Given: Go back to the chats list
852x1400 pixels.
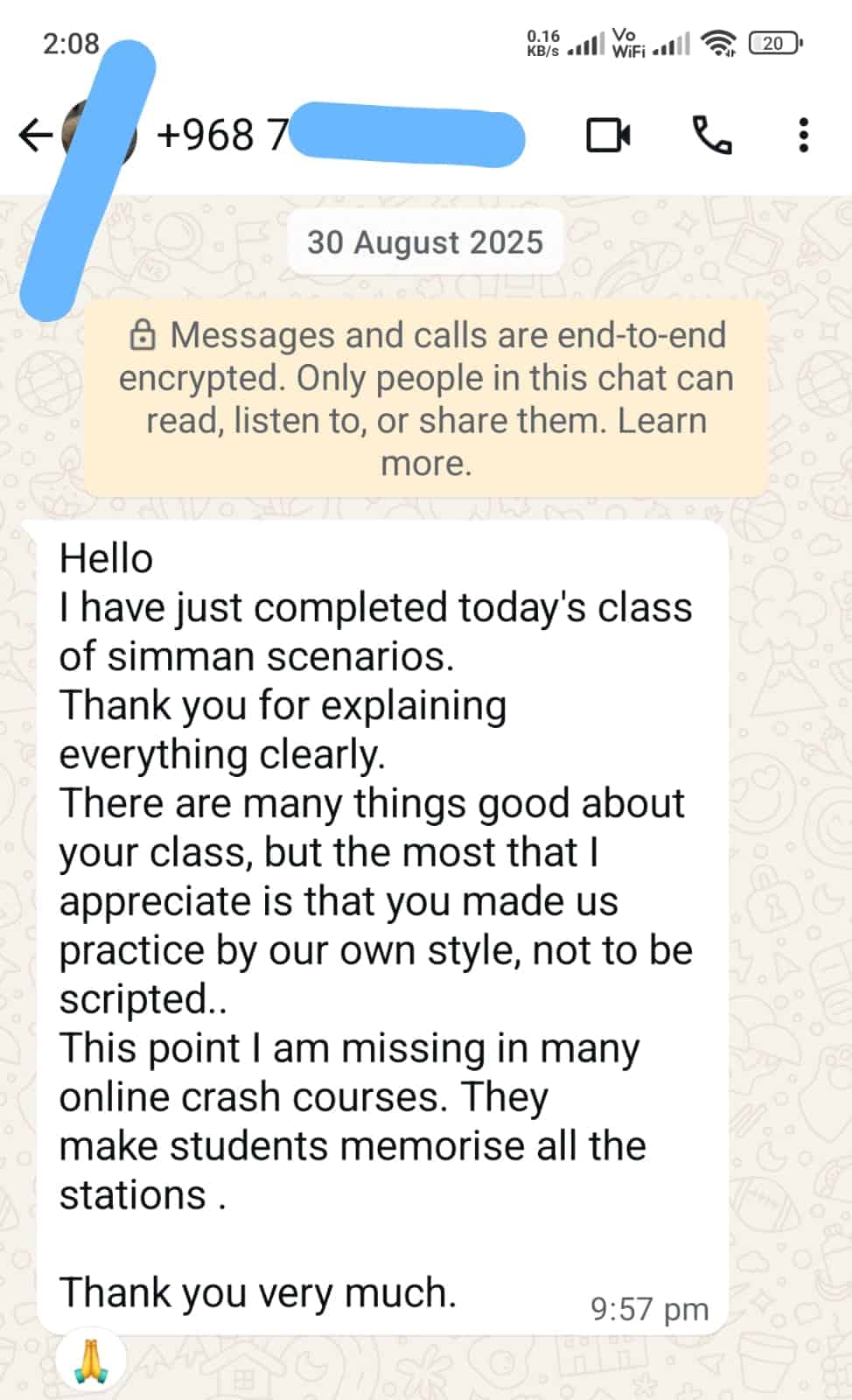Looking at the screenshot, I should (35, 136).
